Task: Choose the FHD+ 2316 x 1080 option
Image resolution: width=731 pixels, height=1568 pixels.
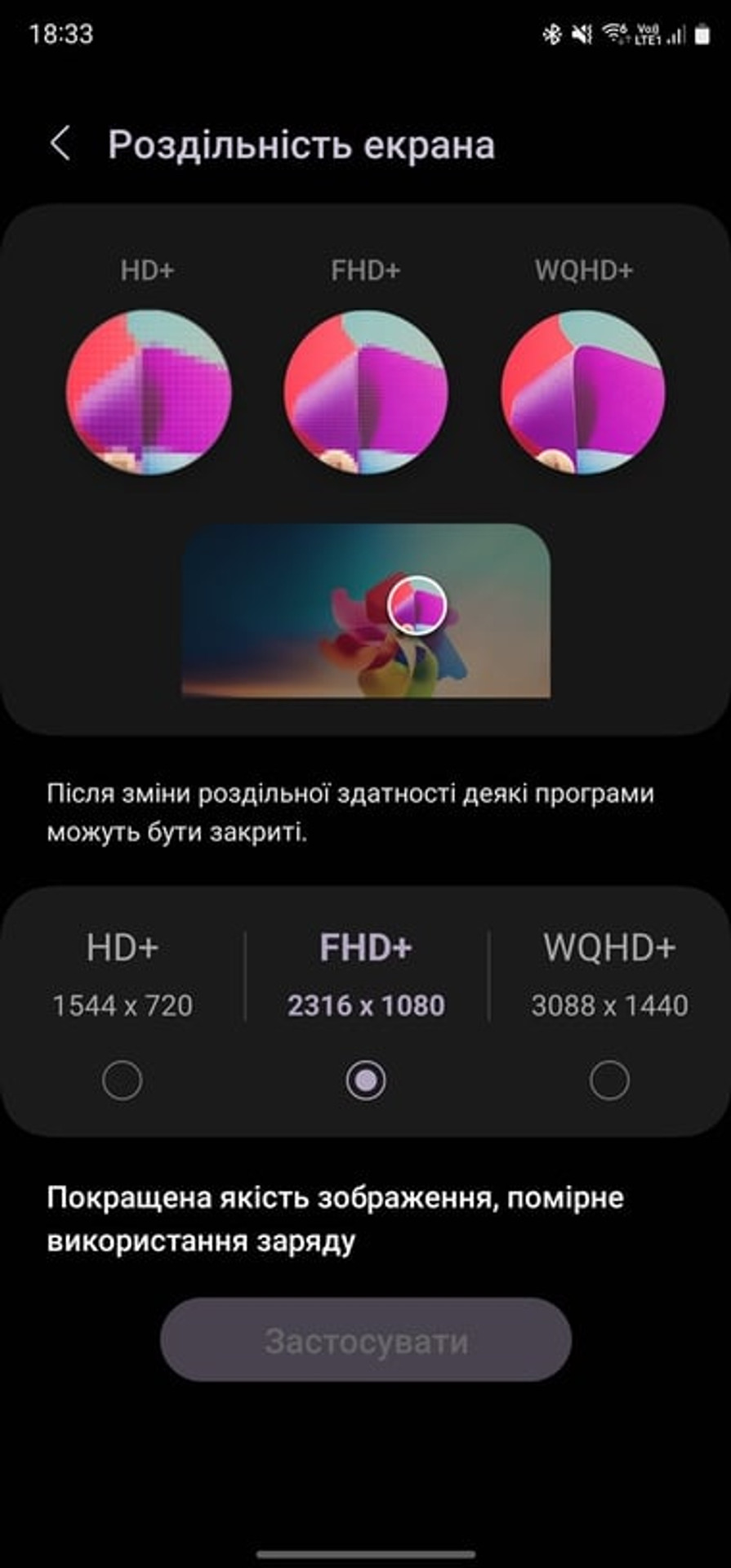Action: tap(365, 1080)
